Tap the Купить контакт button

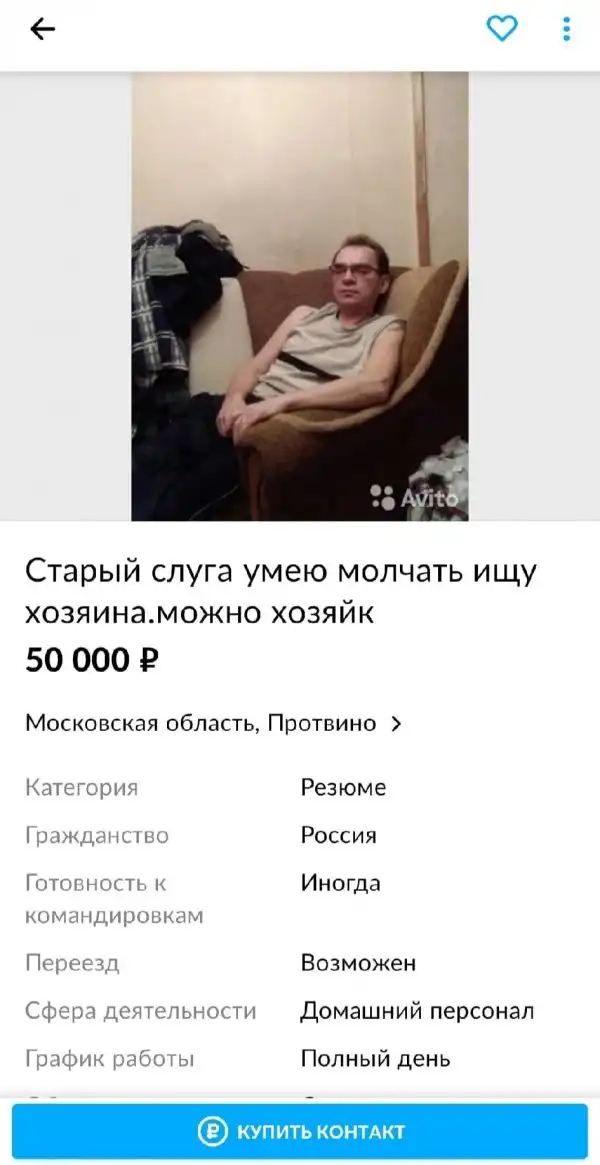click(x=300, y=1132)
